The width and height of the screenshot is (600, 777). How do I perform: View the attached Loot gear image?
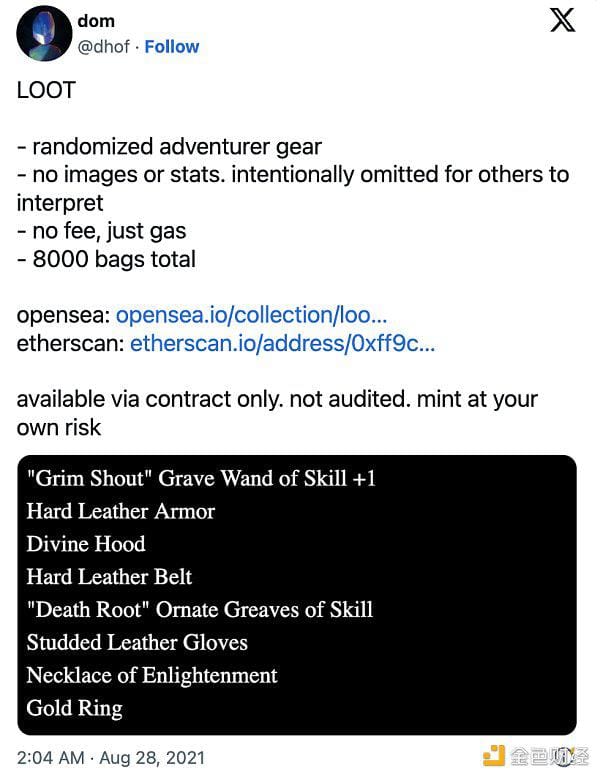(x=296, y=595)
